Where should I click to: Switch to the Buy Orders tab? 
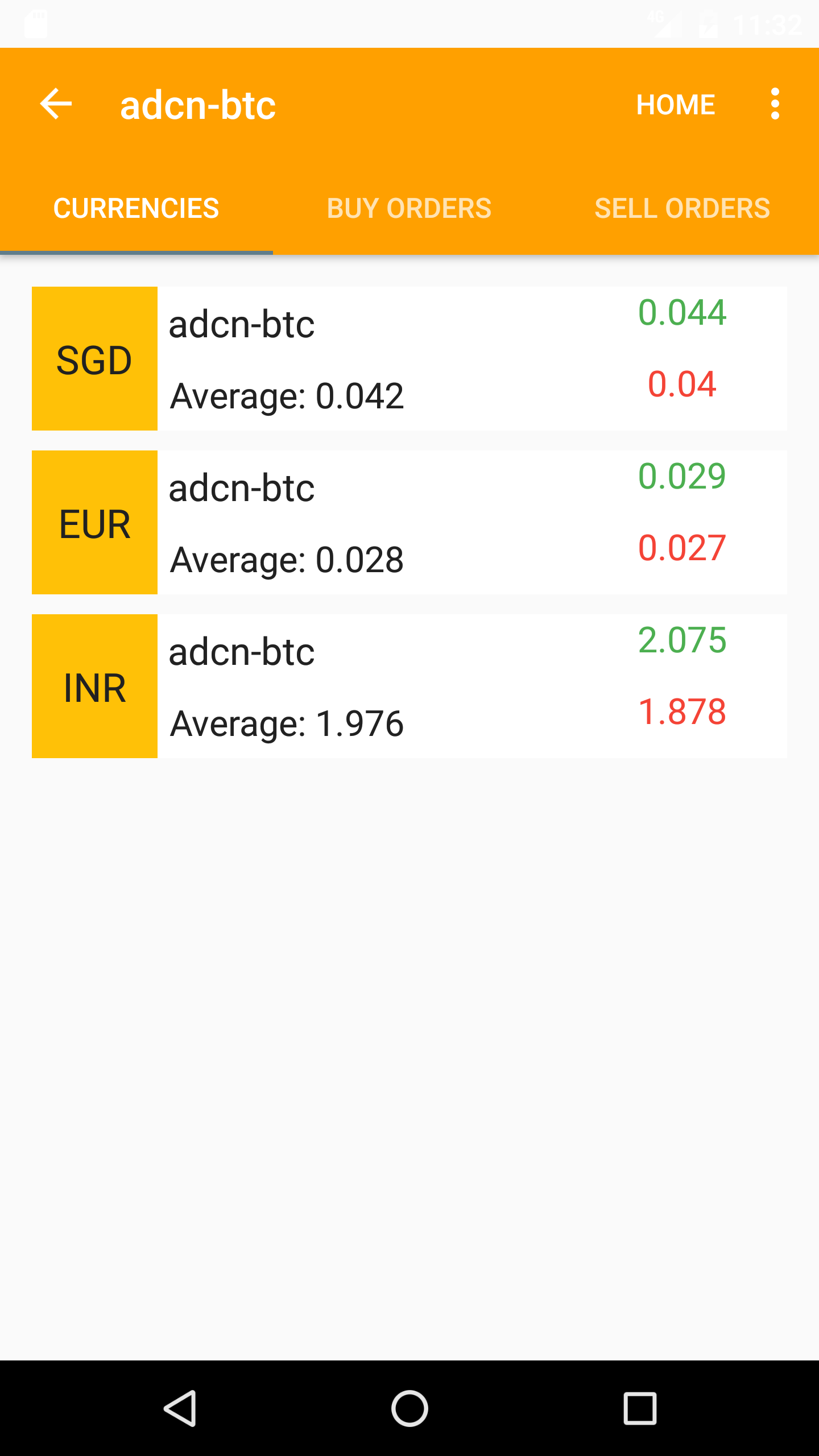[x=409, y=208]
